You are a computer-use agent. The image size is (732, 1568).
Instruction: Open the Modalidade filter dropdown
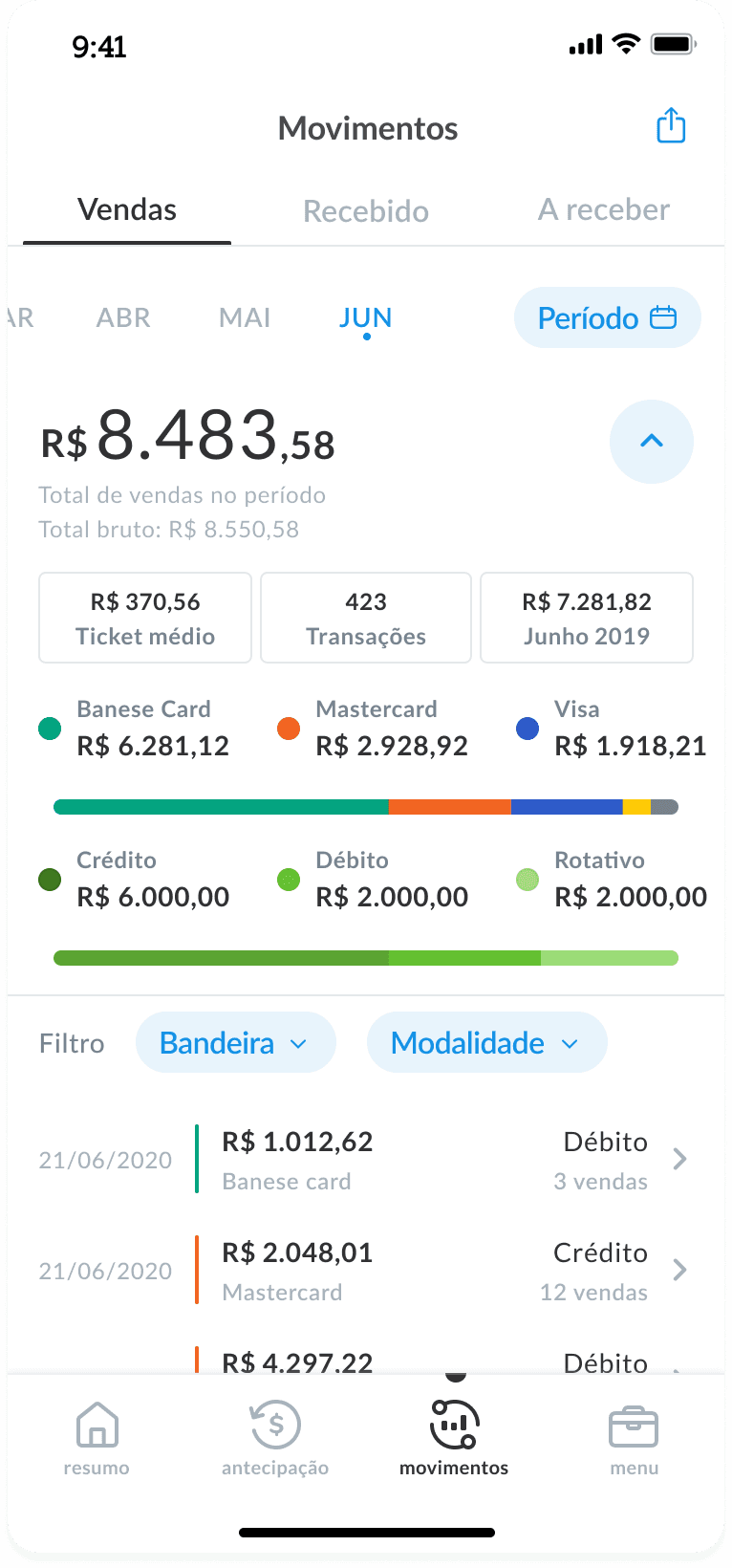(486, 1043)
